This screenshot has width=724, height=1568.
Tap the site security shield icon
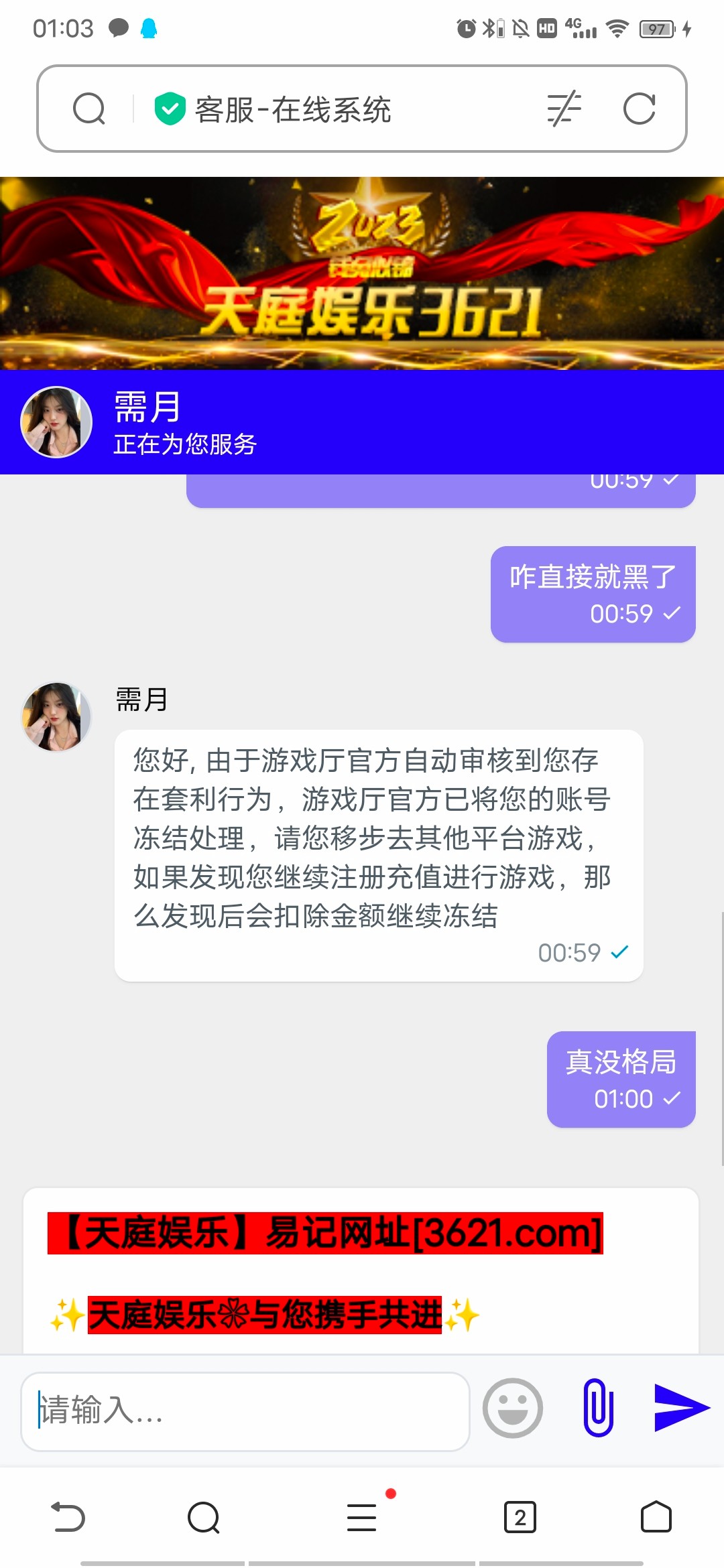[x=170, y=109]
